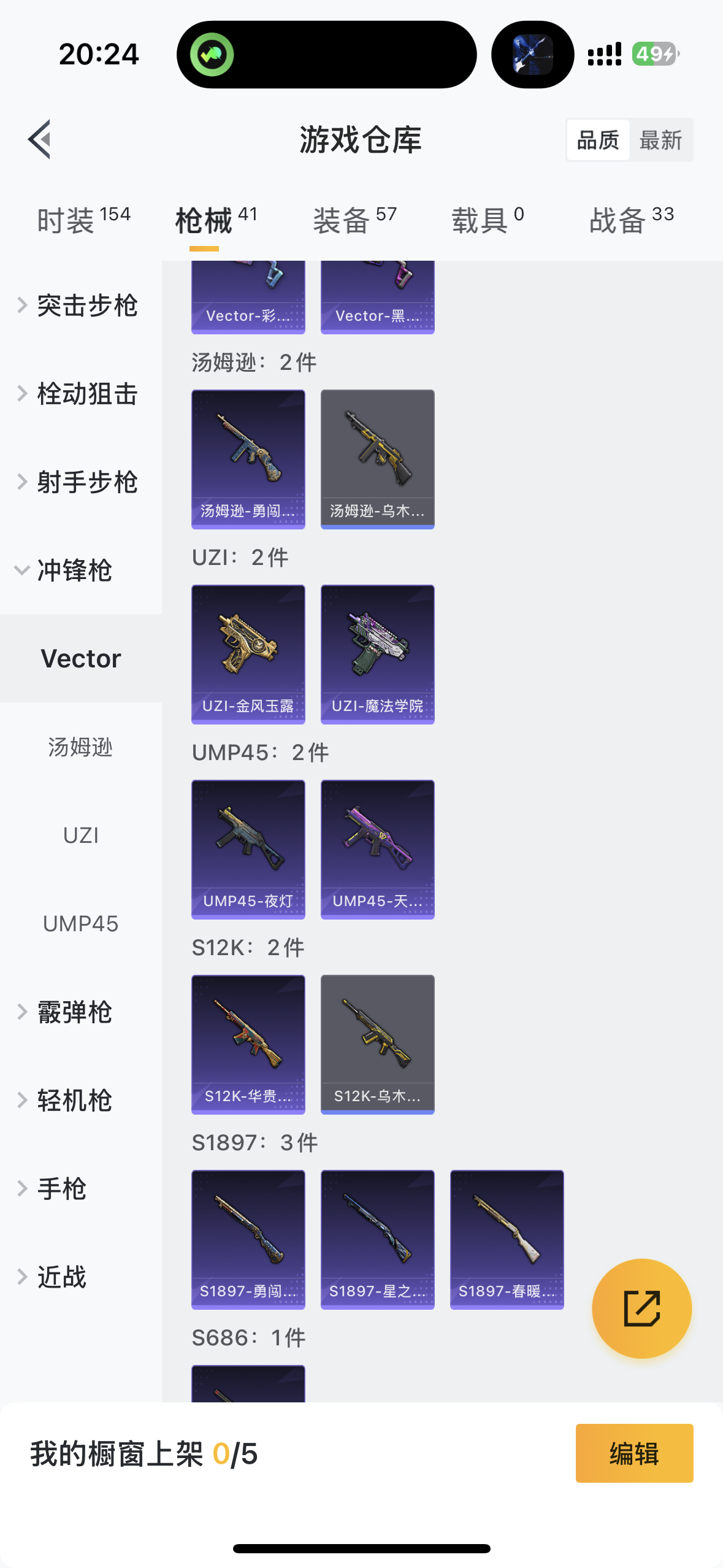Sort the inventory by 品质

point(598,140)
